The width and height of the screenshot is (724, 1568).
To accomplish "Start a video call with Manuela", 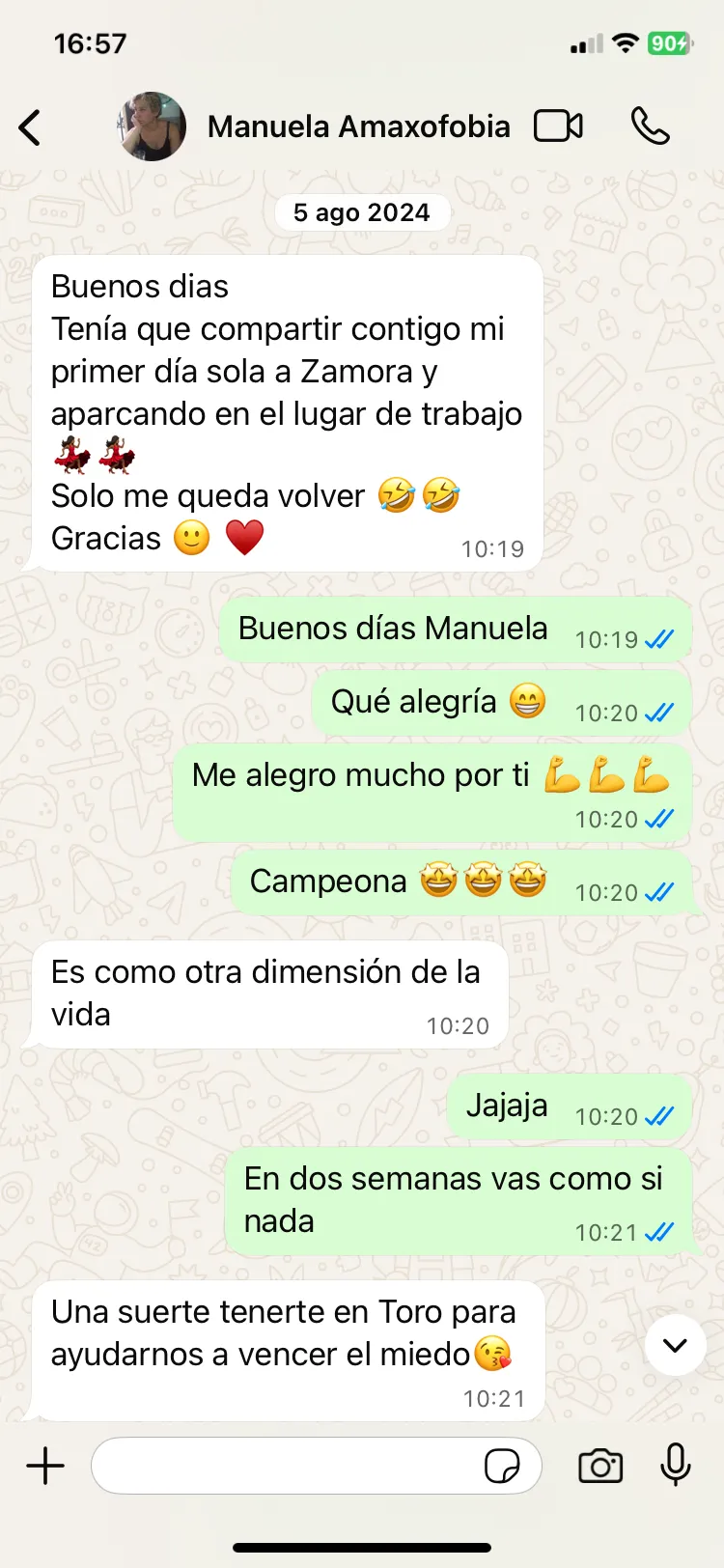I will click(558, 126).
